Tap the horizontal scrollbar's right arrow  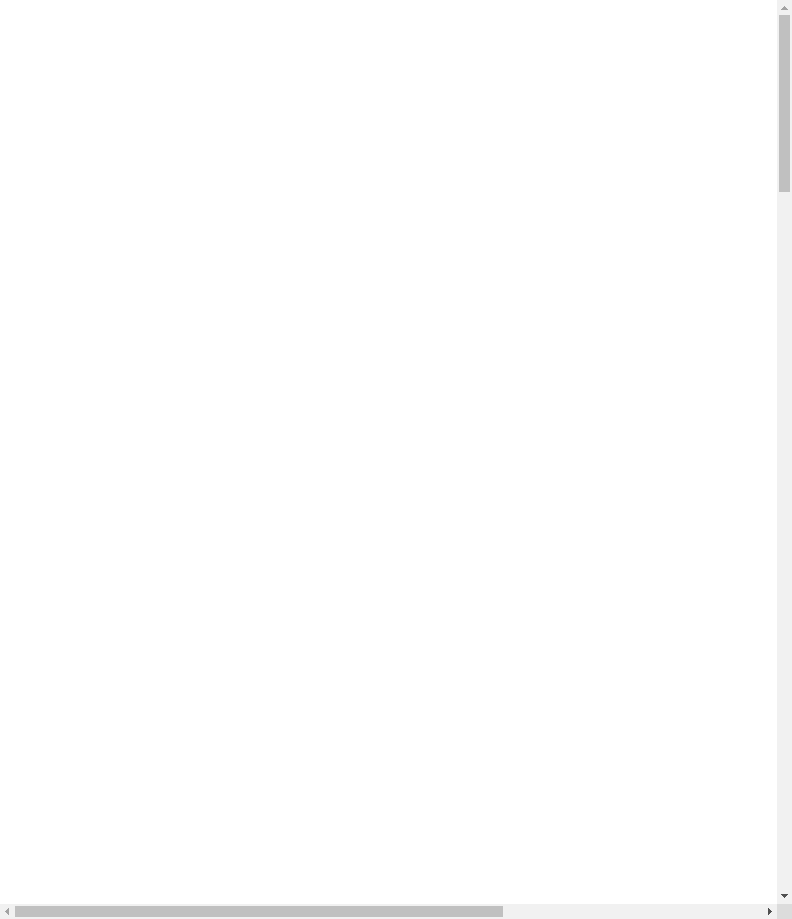click(769, 911)
